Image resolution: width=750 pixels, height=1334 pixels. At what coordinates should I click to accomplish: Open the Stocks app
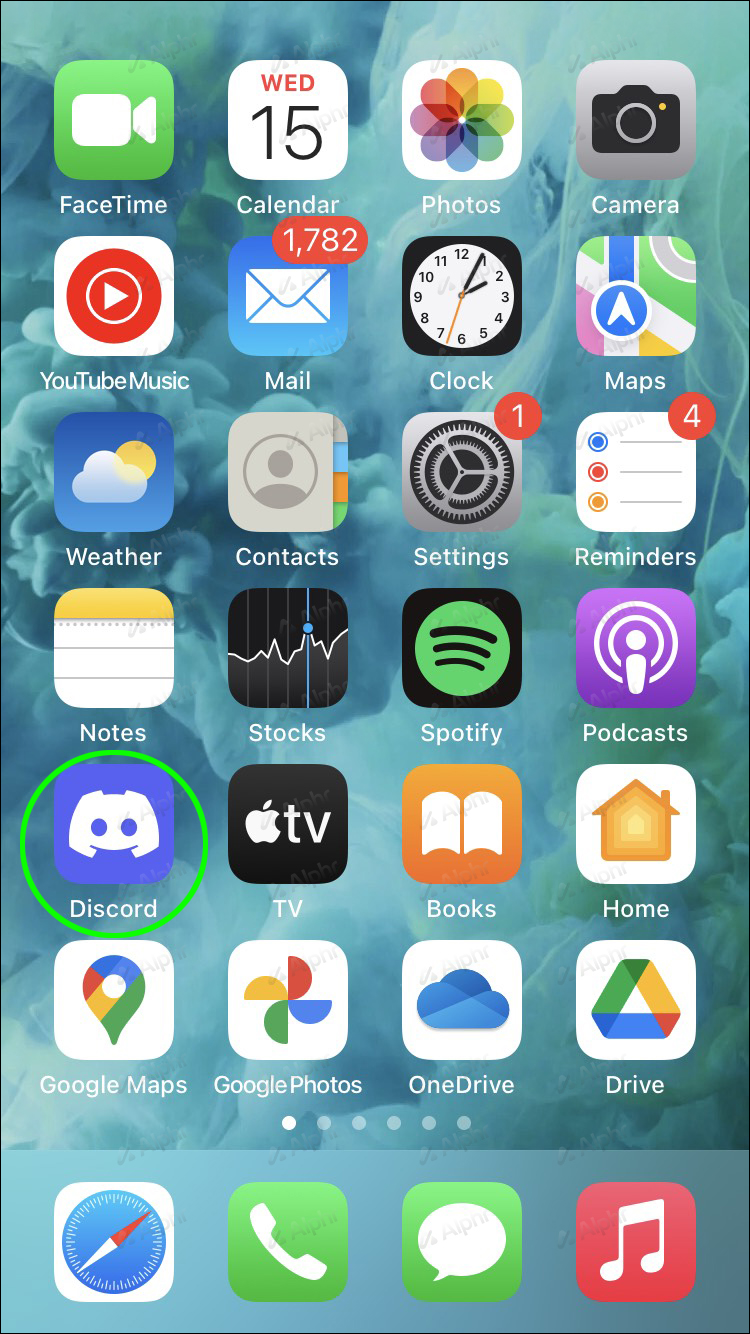[x=288, y=648]
